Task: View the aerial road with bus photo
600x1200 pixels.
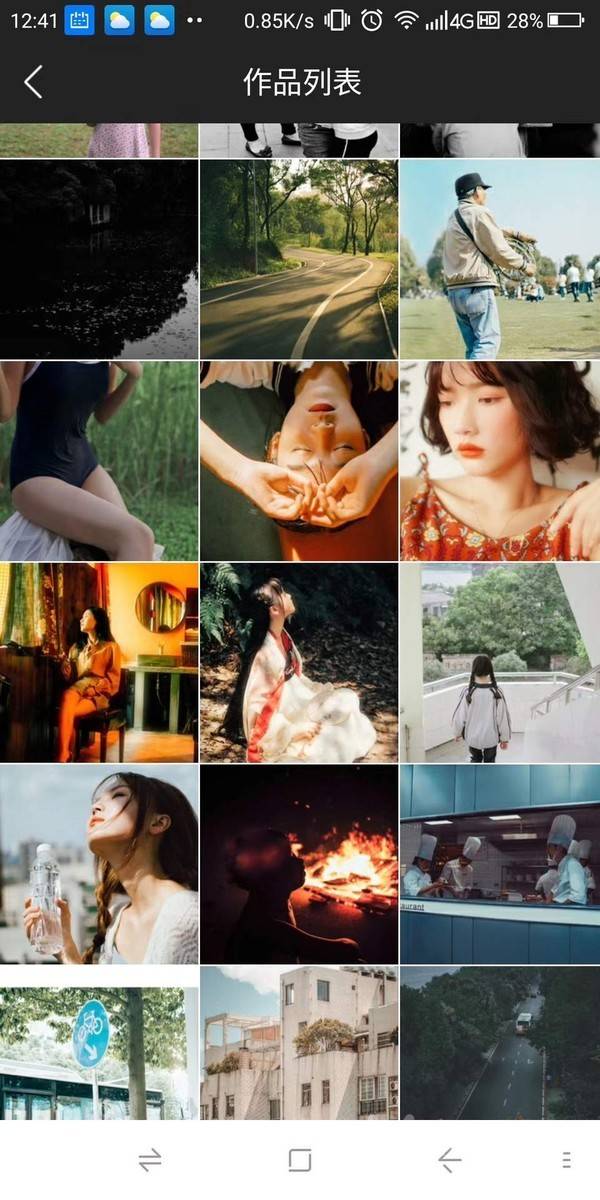Action: (x=500, y=1043)
